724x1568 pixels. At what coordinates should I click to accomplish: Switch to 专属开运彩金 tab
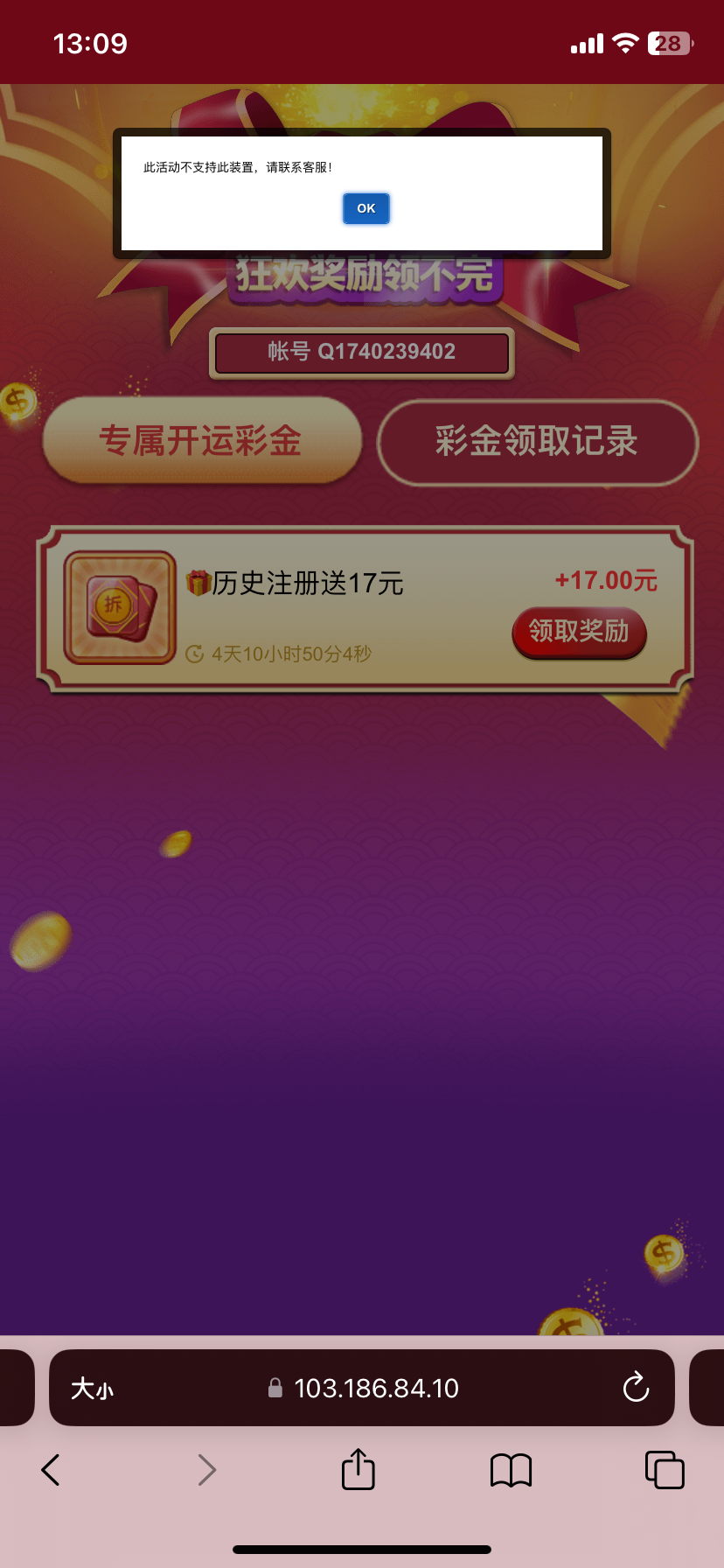click(x=202, y=440)
